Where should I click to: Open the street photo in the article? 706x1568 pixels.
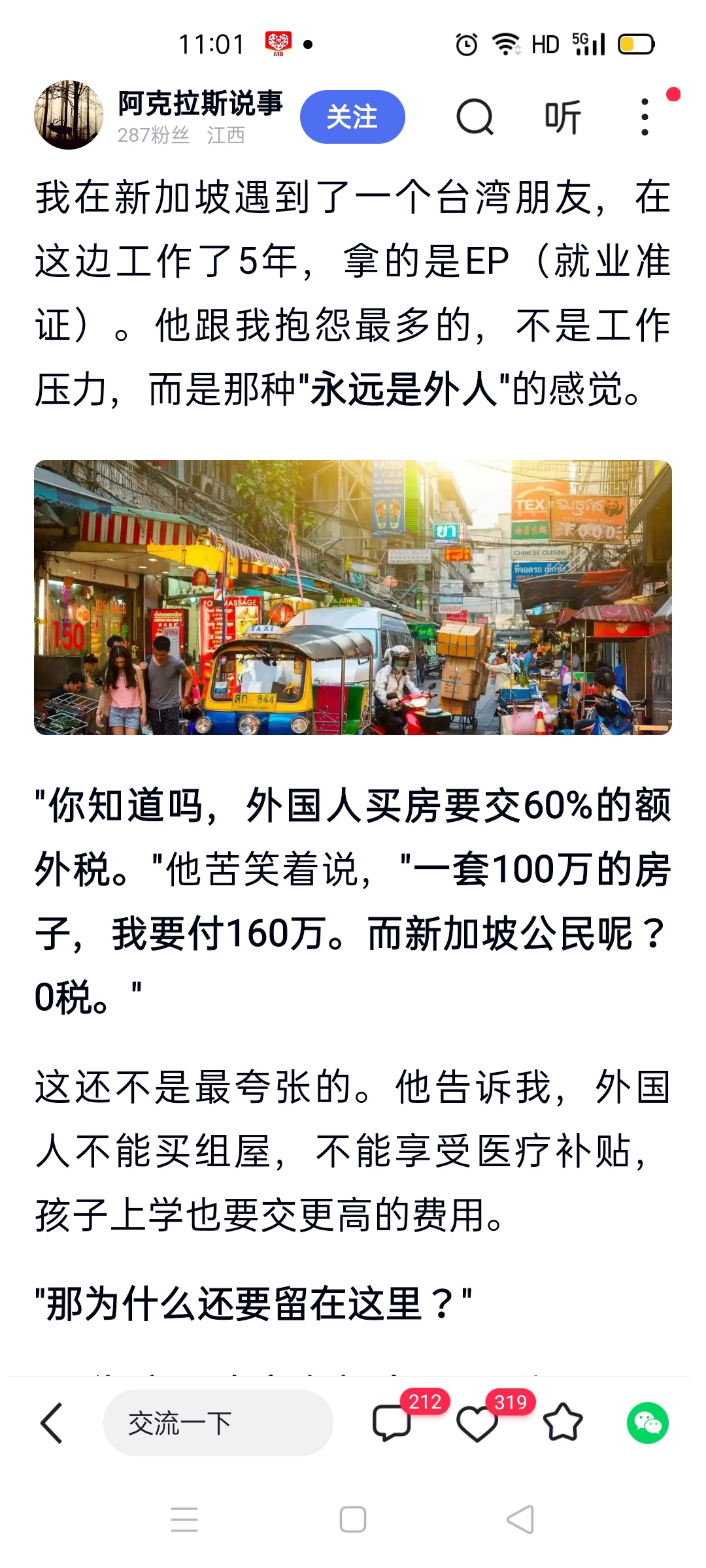[x=353, y=597]
